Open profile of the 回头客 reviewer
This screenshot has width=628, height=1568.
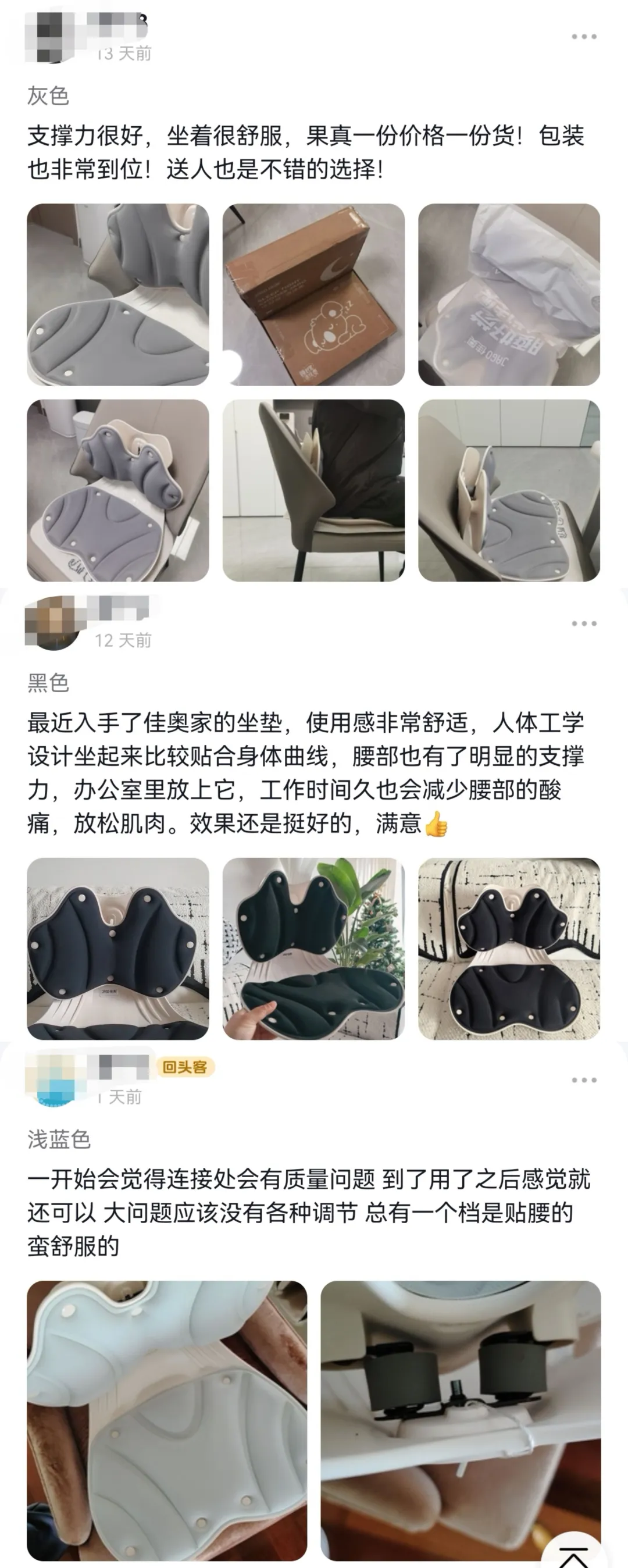click(52, 1081)
